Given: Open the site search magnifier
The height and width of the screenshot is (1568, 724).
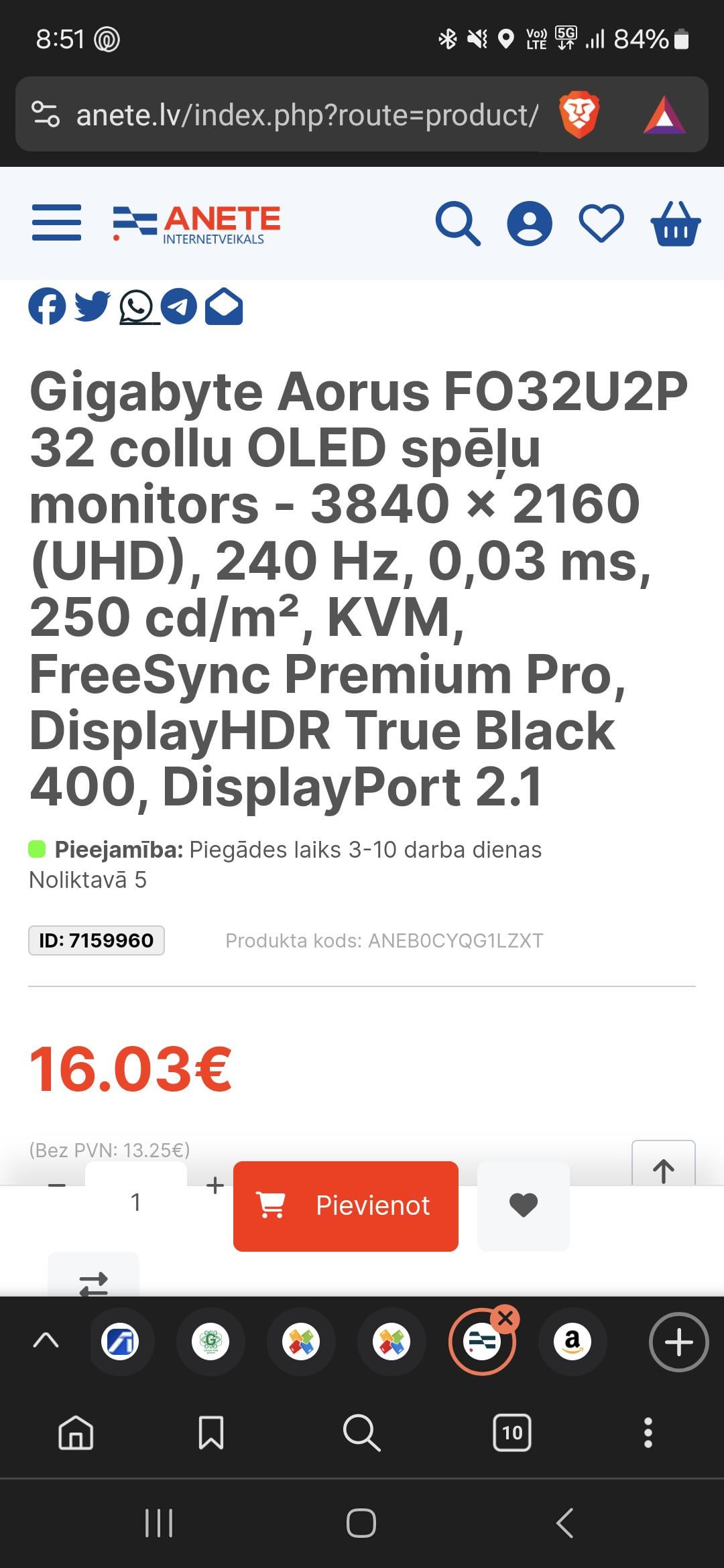Looking at the screenshot, I should point(458,223).
